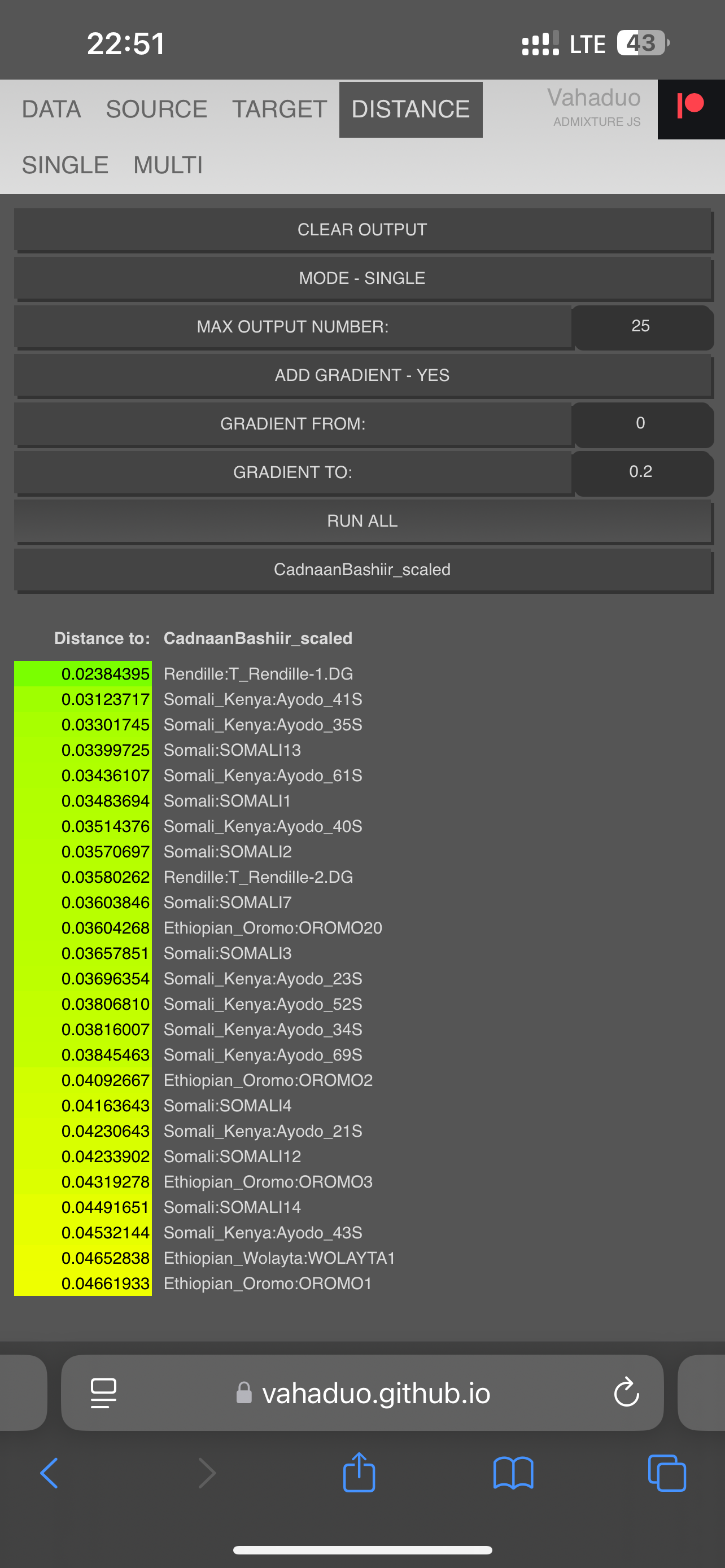Tap the CLEAR OUTPUT button
Screen dimensions: 725x1568
362,230
